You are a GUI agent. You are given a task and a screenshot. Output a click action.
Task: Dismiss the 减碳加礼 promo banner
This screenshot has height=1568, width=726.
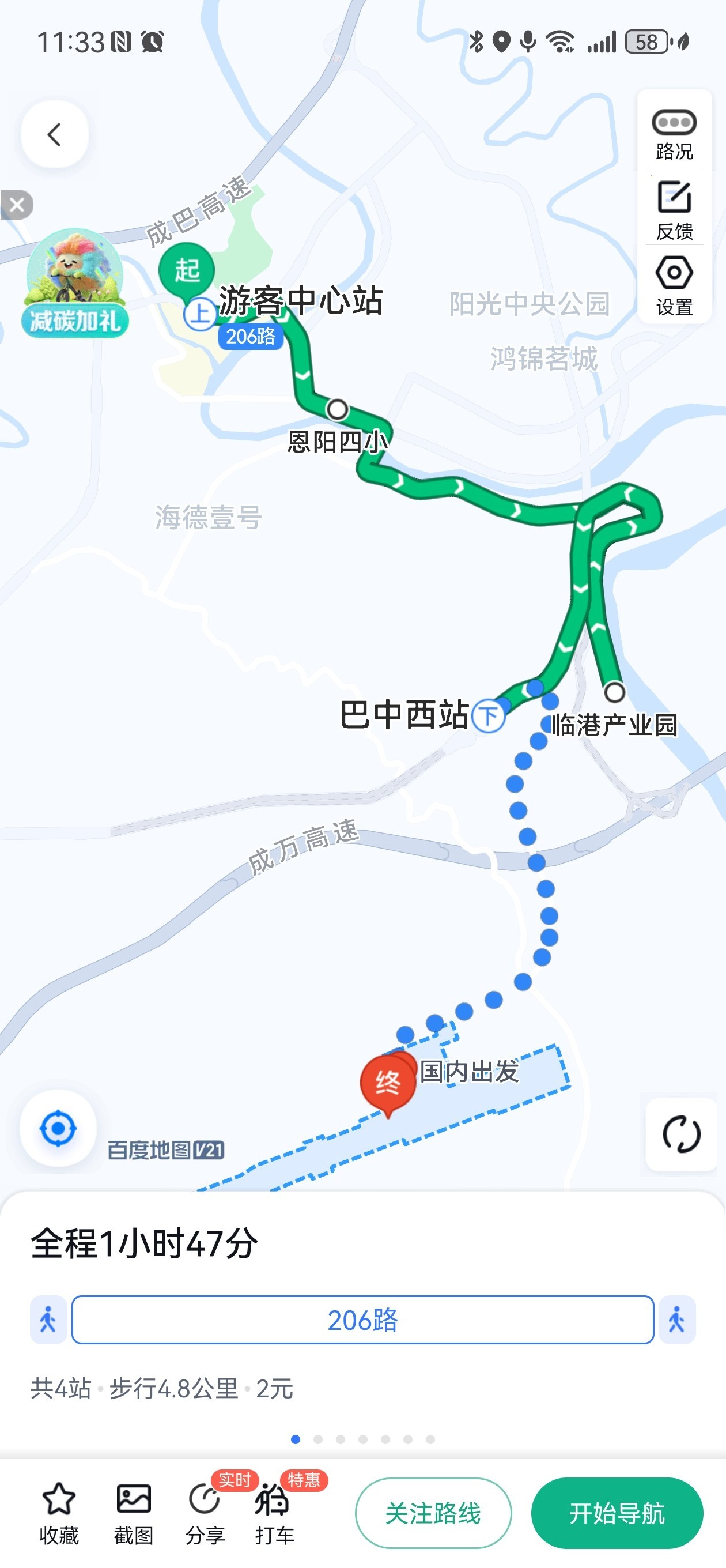click(17, 205)
